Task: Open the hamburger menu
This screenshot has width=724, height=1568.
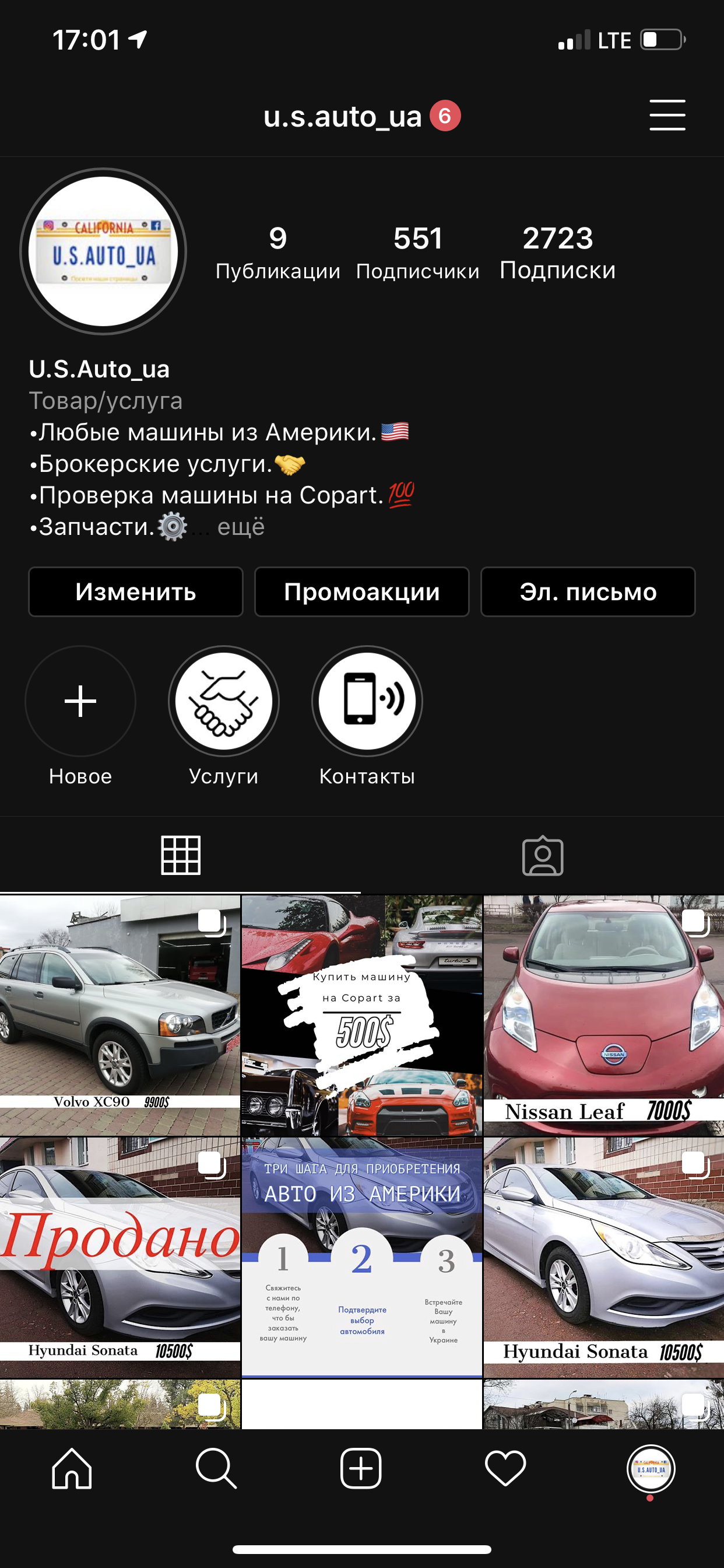Action: click(667, 116)
